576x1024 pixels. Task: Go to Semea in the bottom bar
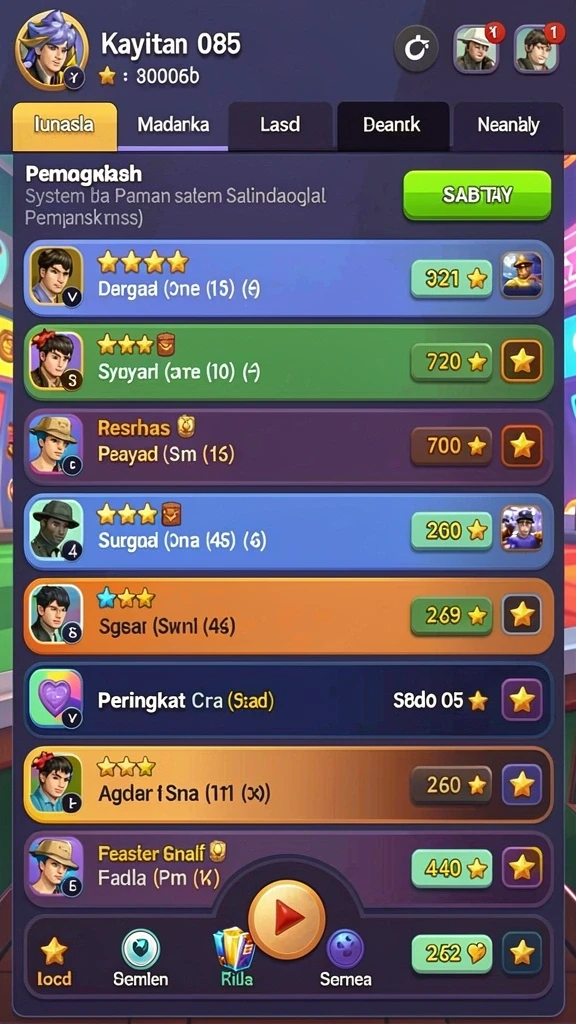345,959
